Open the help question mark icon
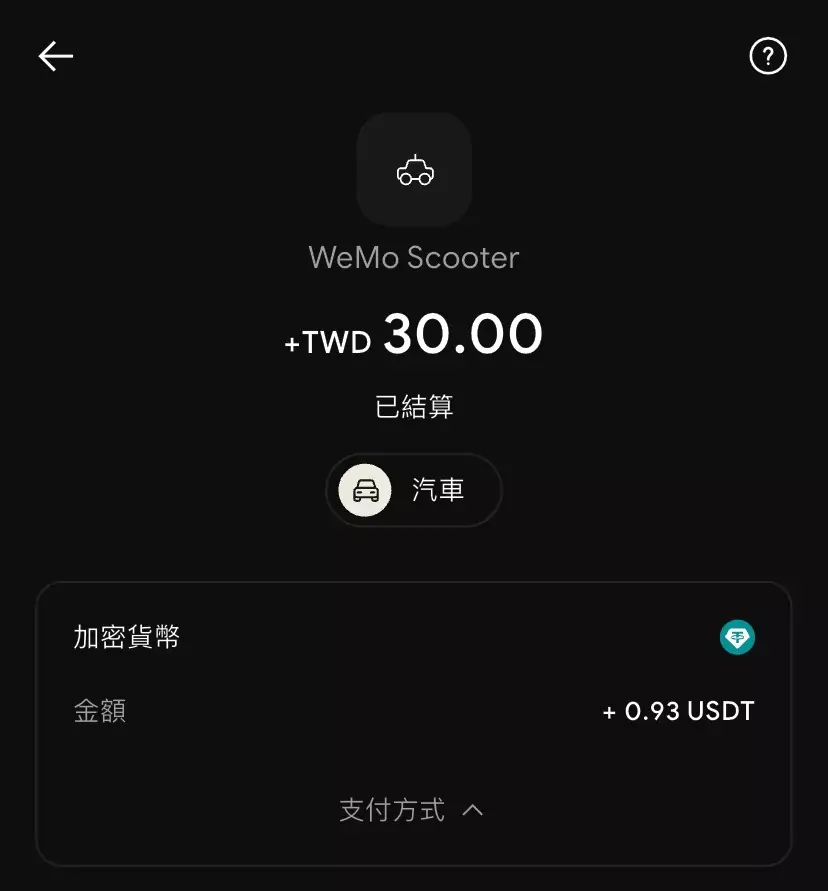 point(768,56)
